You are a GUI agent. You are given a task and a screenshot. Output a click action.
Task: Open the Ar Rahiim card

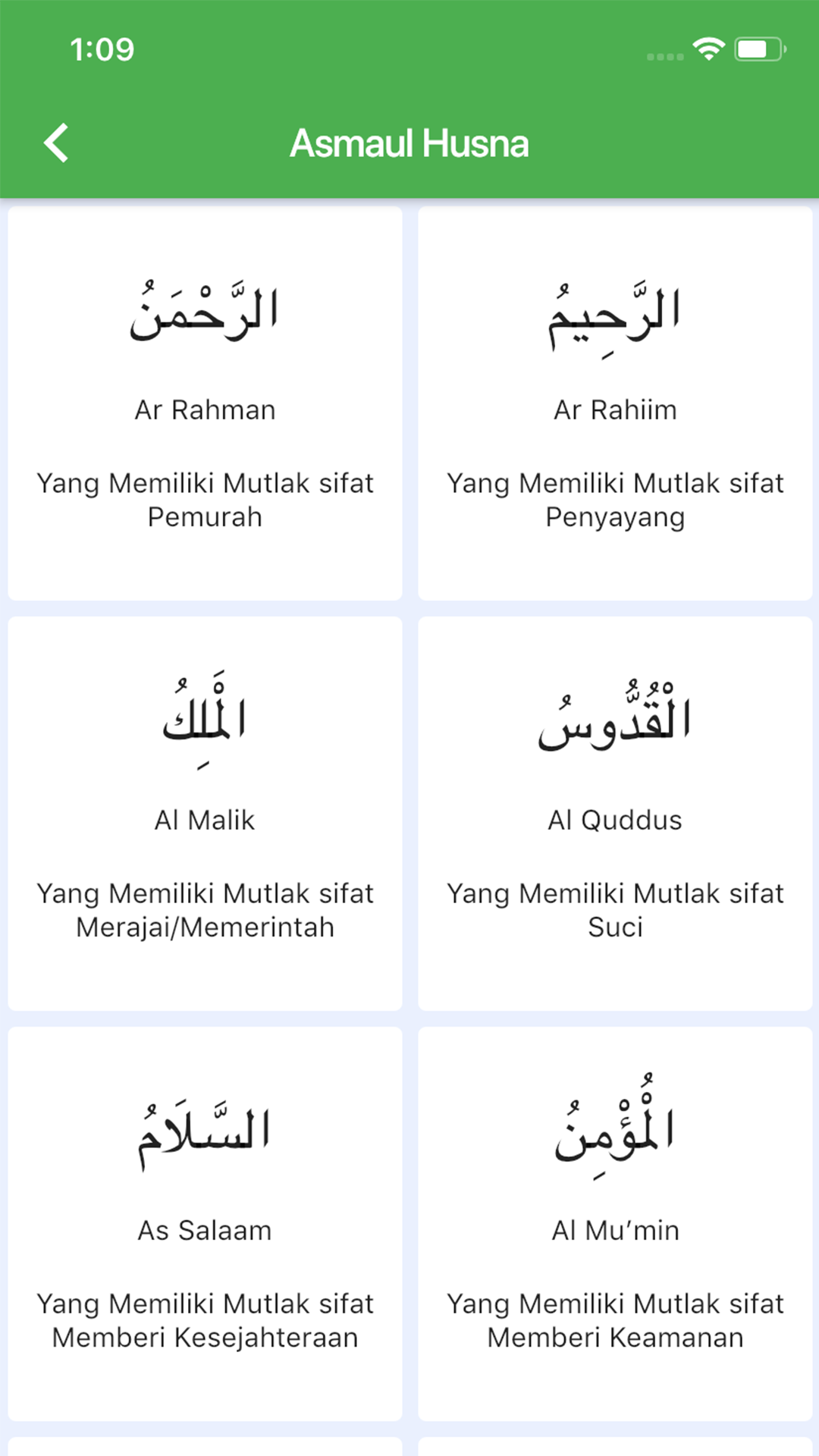pos(615,403)
